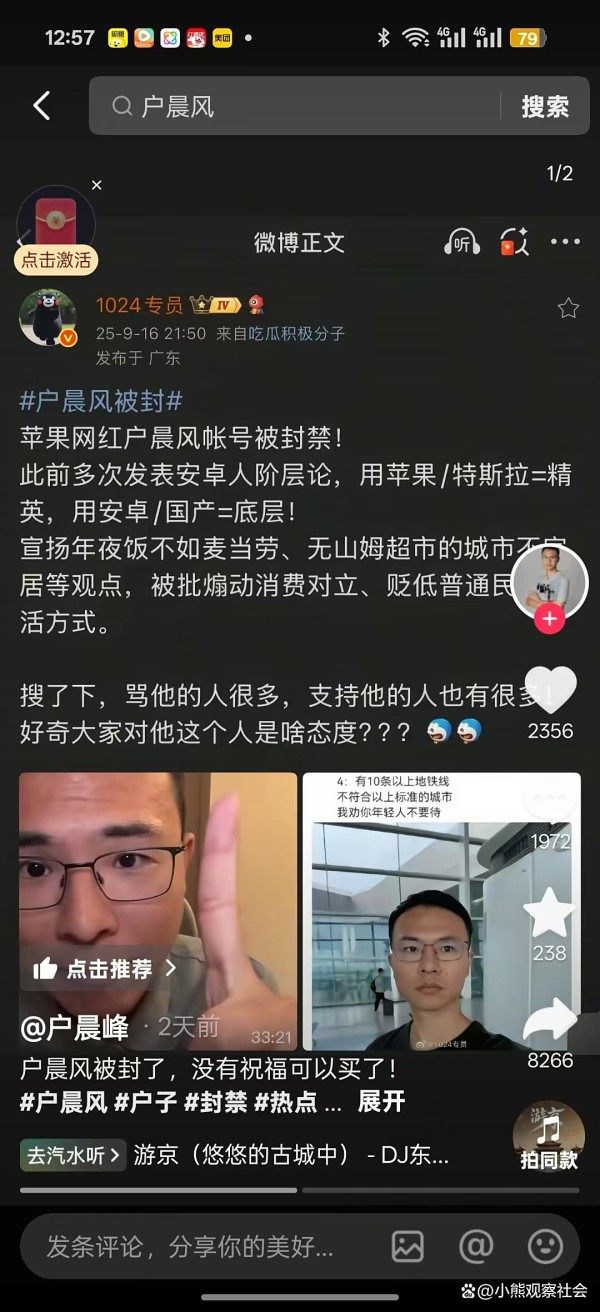
Task: Tap the 点击推荐 thumbs-up button
Action: click(x=104, y=968)
